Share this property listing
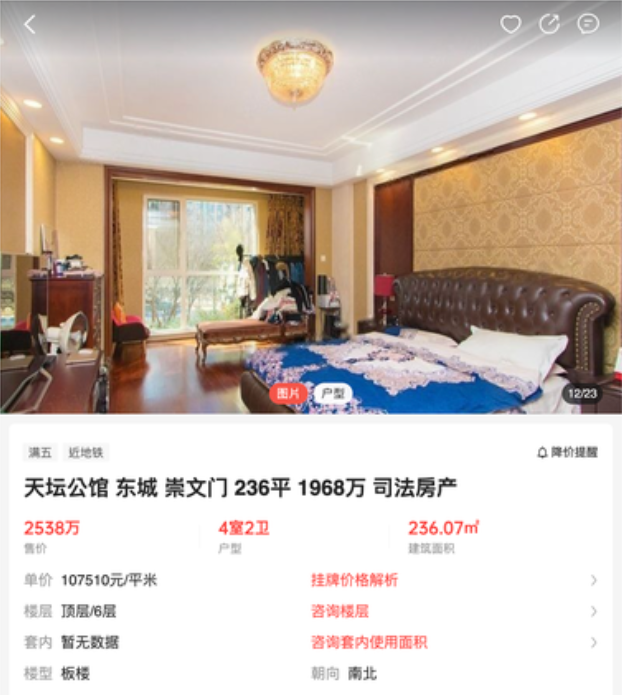Image resolution: width=622 pixels, height=700 pixels. pyautogui.click(x=549, y=25)
